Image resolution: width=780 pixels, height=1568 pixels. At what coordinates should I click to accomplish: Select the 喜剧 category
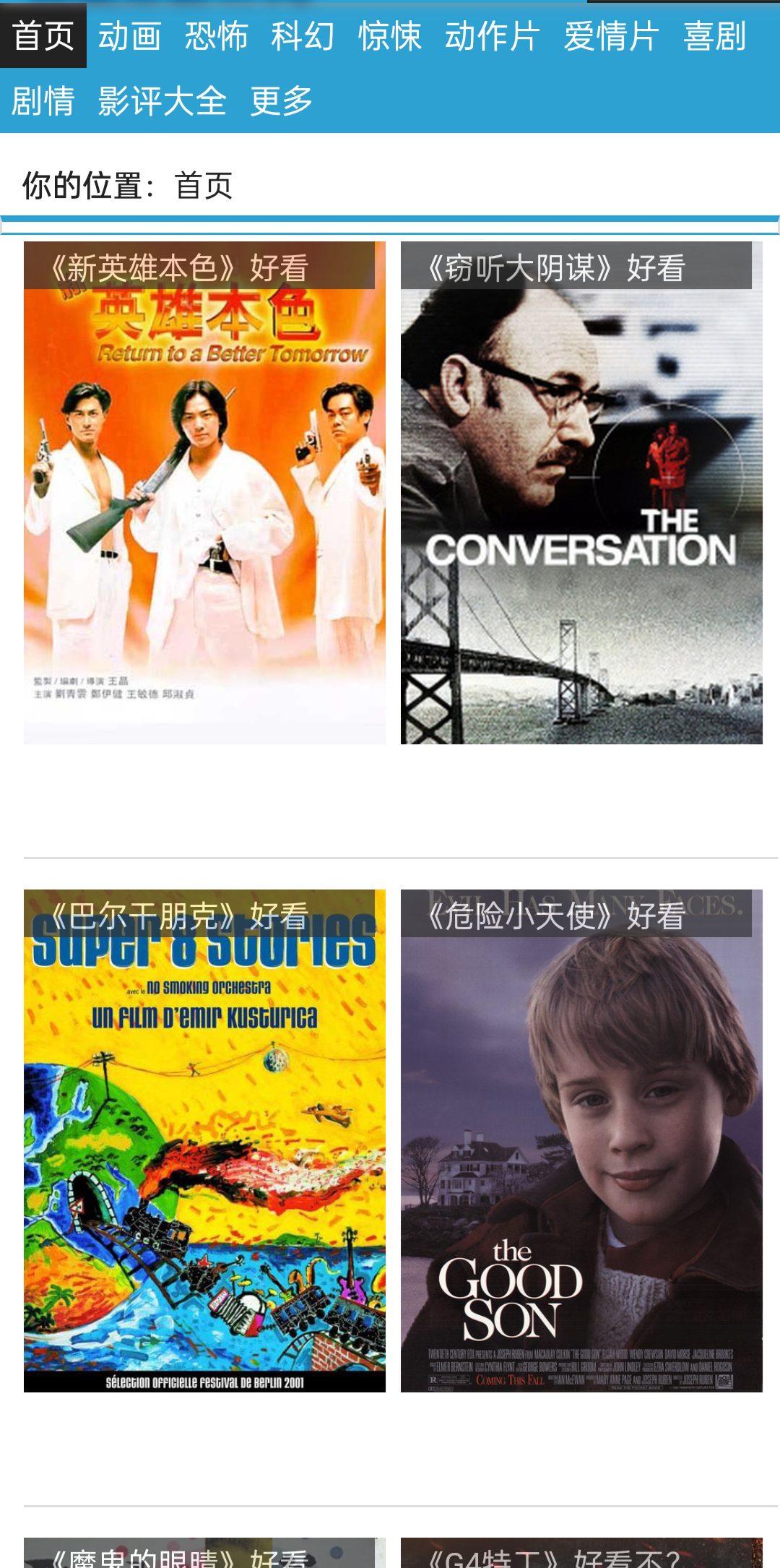point(714,36)
